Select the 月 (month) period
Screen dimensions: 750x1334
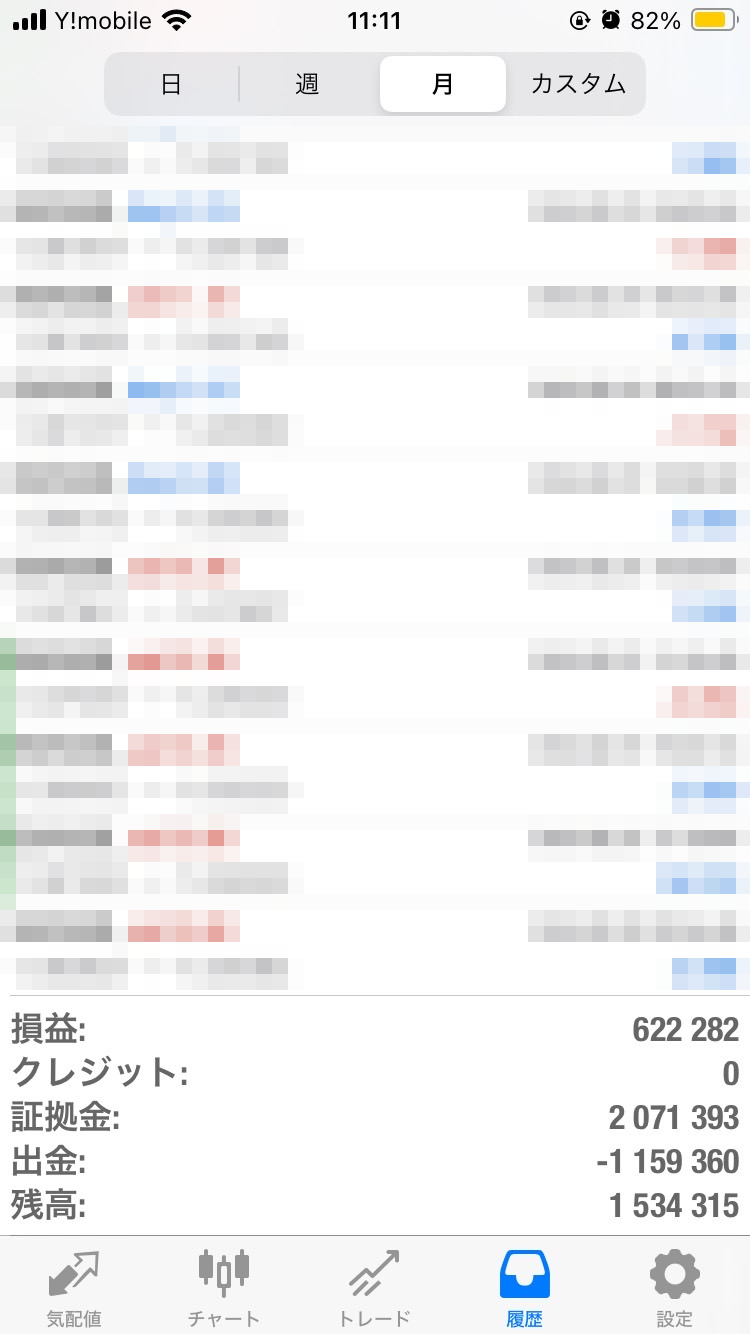coord(442,84)
